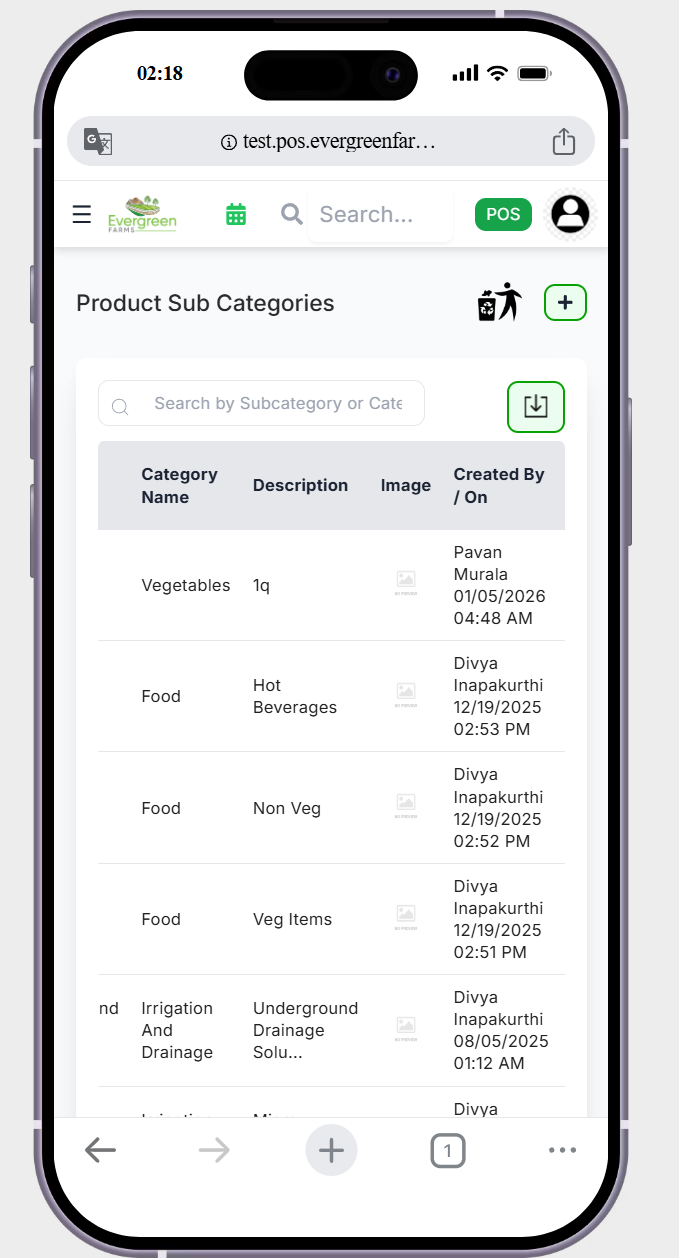Open the browser three-dot menu

click(x=562, y=1151)
